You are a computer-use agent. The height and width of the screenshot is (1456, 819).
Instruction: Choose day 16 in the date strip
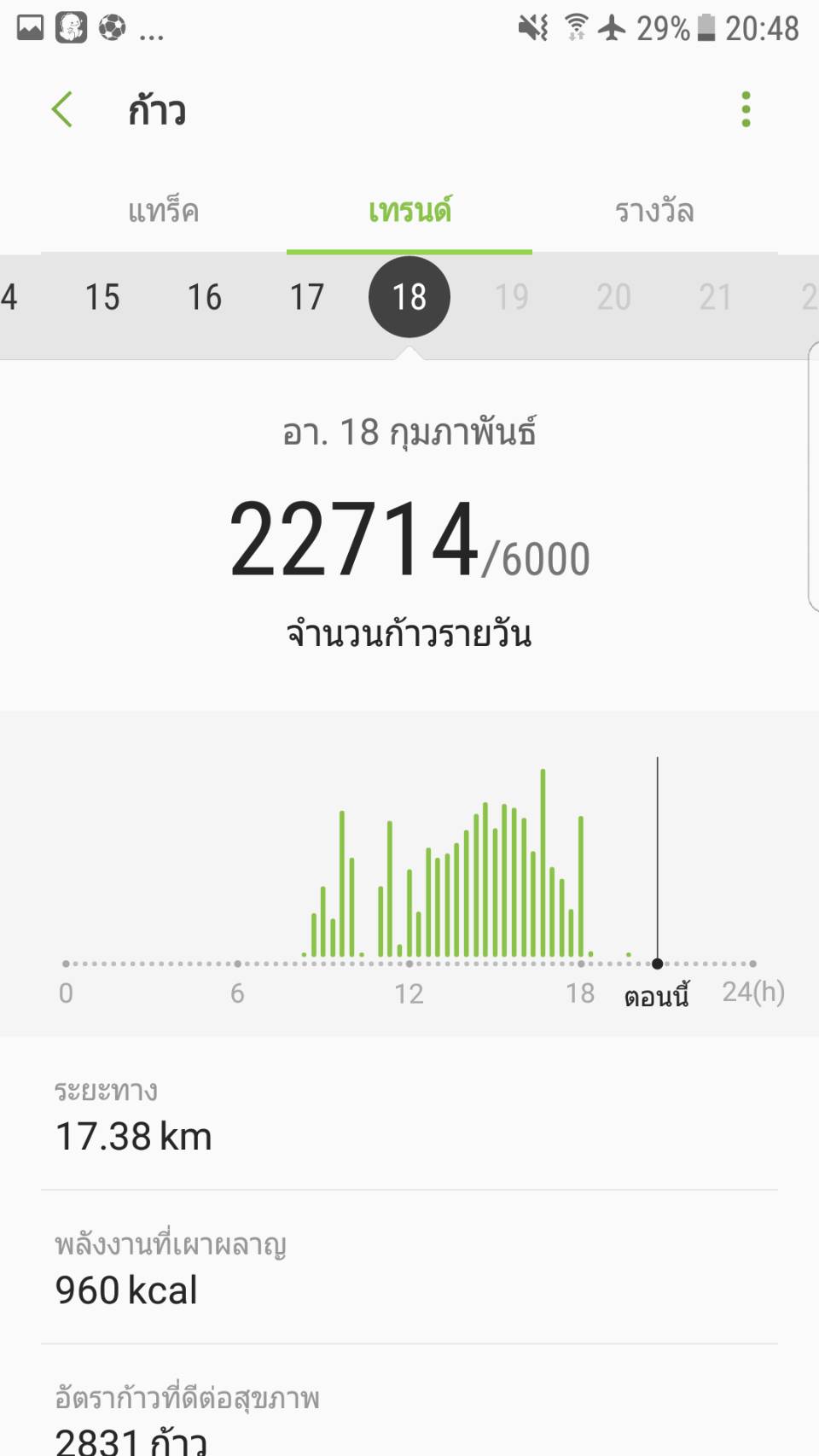(x=205, y=297)
